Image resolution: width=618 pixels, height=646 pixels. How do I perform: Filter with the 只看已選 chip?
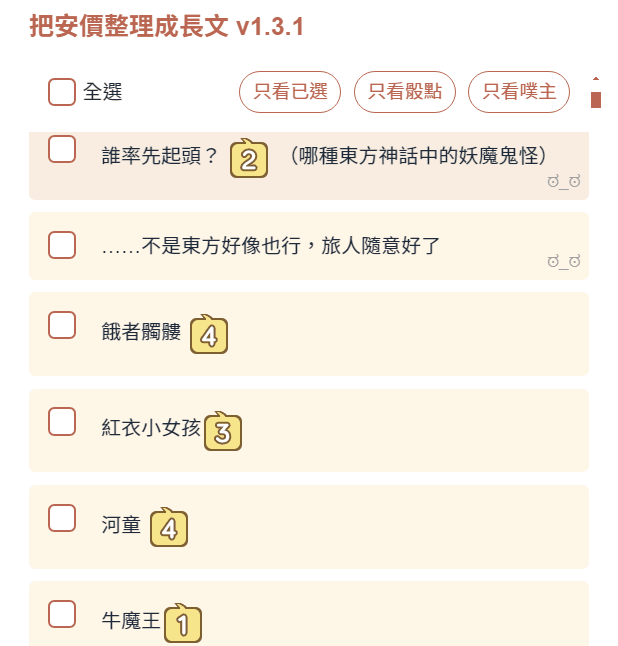click(290, 92)
